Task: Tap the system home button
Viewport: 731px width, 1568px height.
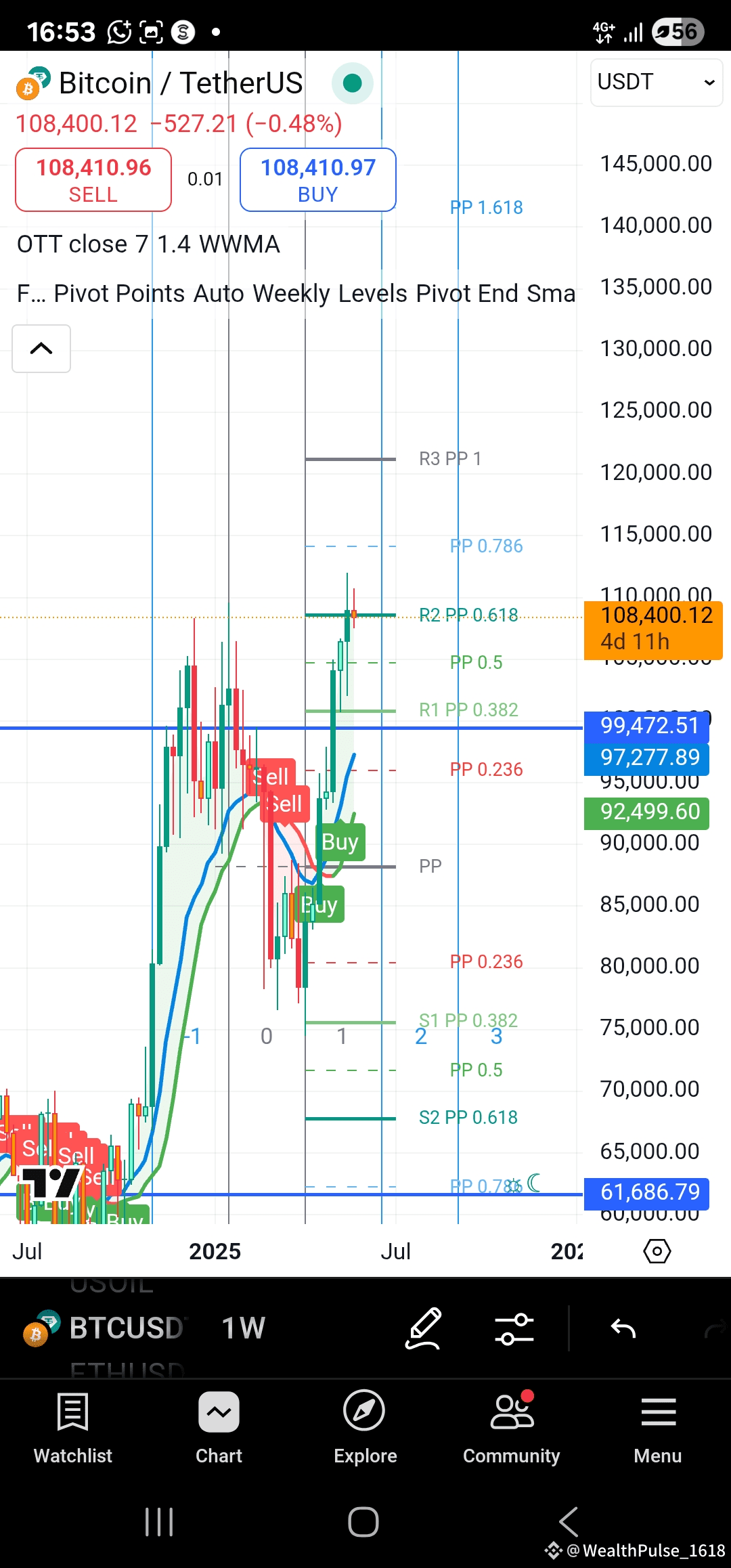Action: tap(363, 1522)
